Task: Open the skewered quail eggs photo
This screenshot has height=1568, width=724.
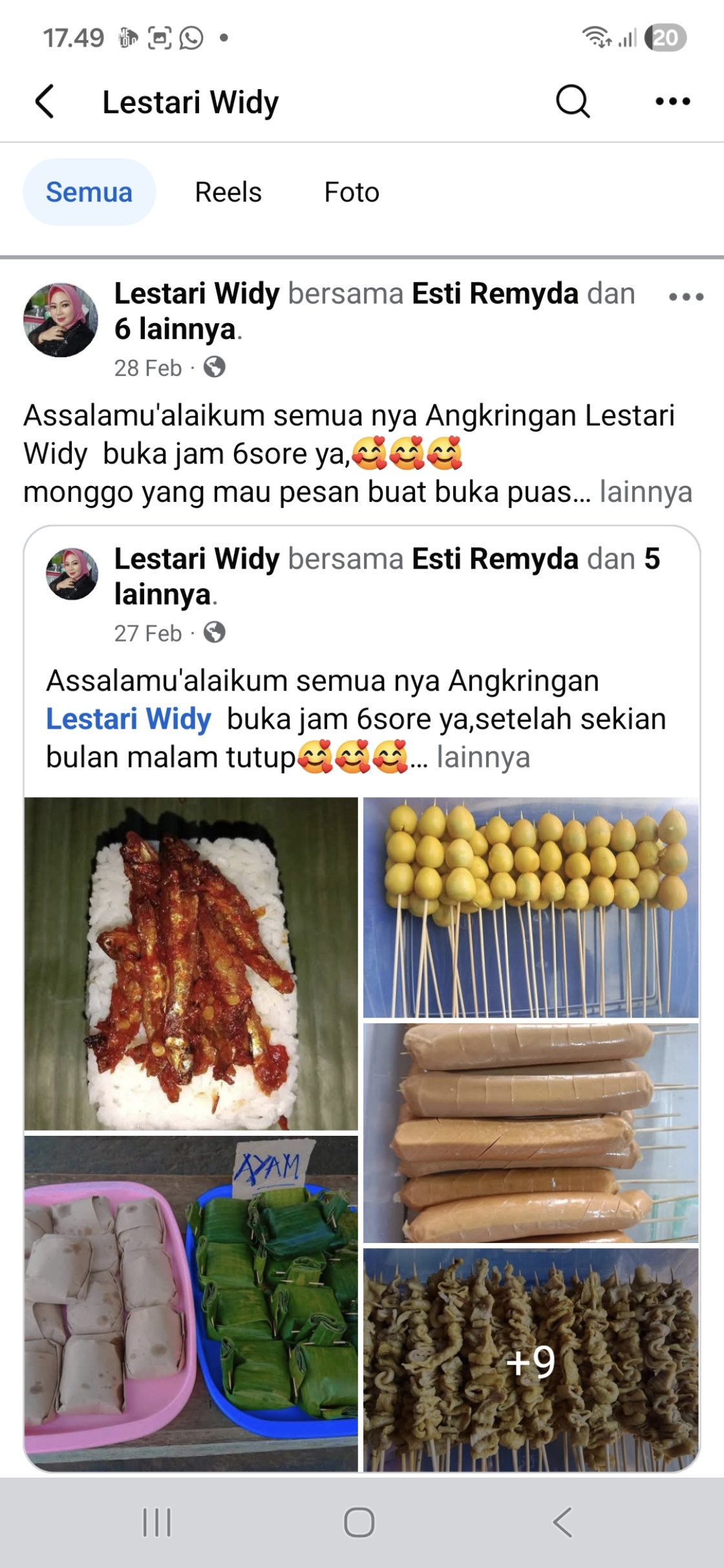Action: coord(530,907)
